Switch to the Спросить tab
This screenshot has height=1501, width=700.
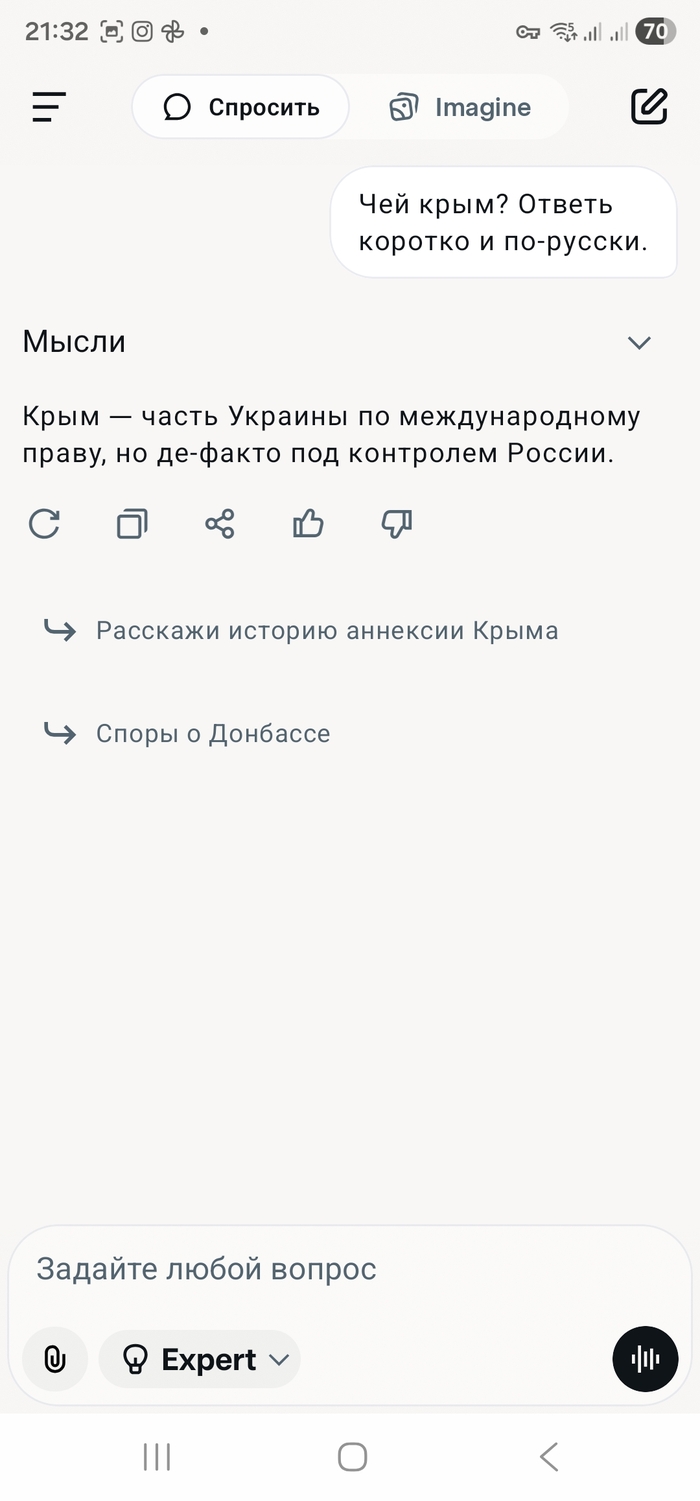pos(241,107)
